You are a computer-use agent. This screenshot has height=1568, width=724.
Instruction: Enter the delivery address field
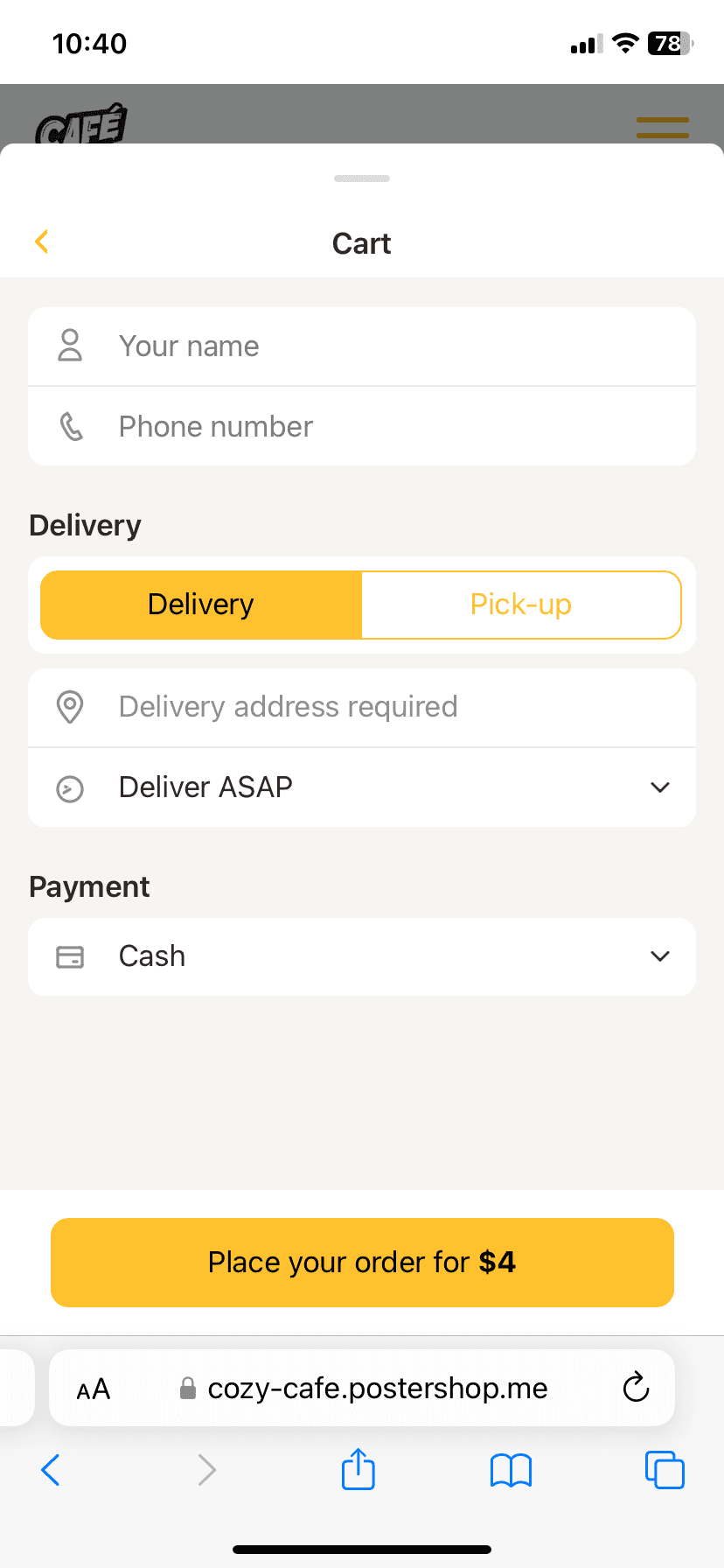(x=362, y=707)
